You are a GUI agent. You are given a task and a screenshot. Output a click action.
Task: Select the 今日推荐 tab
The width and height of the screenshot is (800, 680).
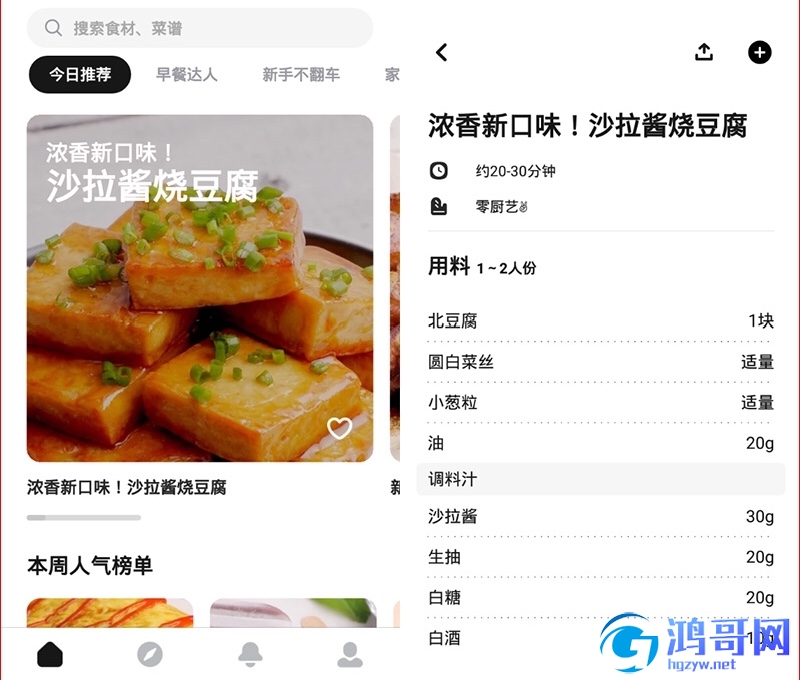pos(80,74)
